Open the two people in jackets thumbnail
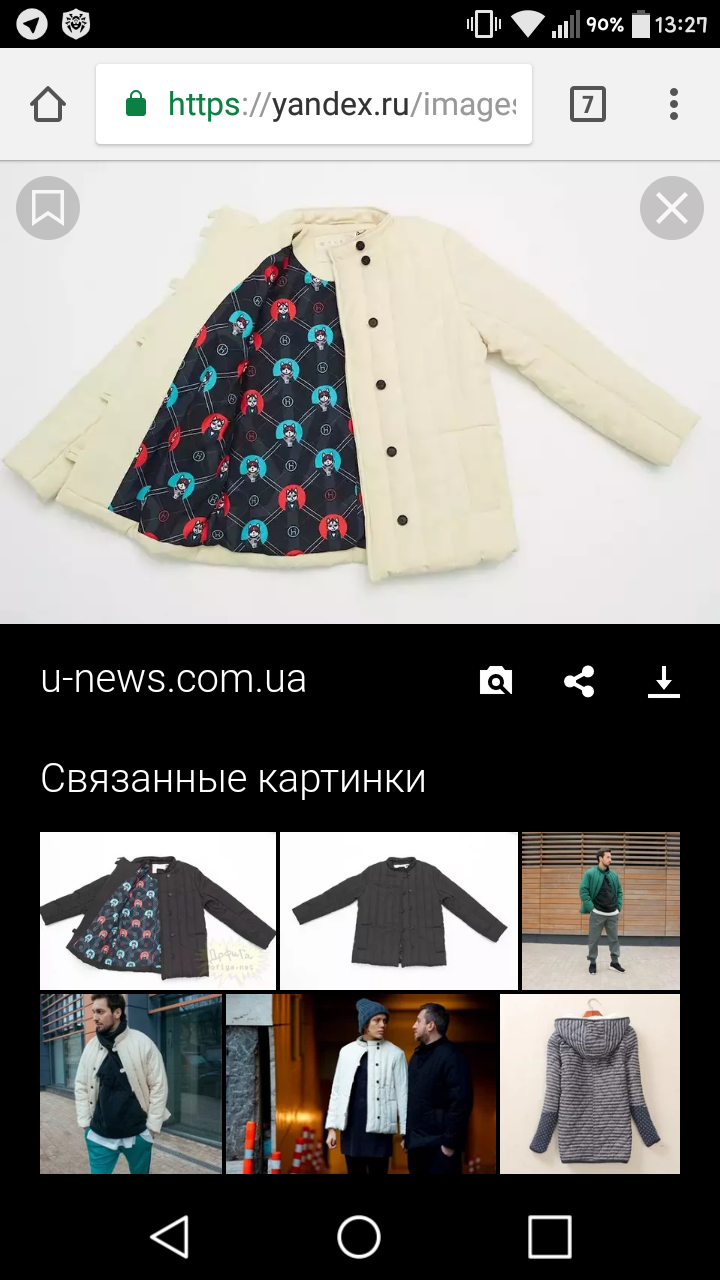Viewport: 720px width, 1280px height. point(360,1083)
